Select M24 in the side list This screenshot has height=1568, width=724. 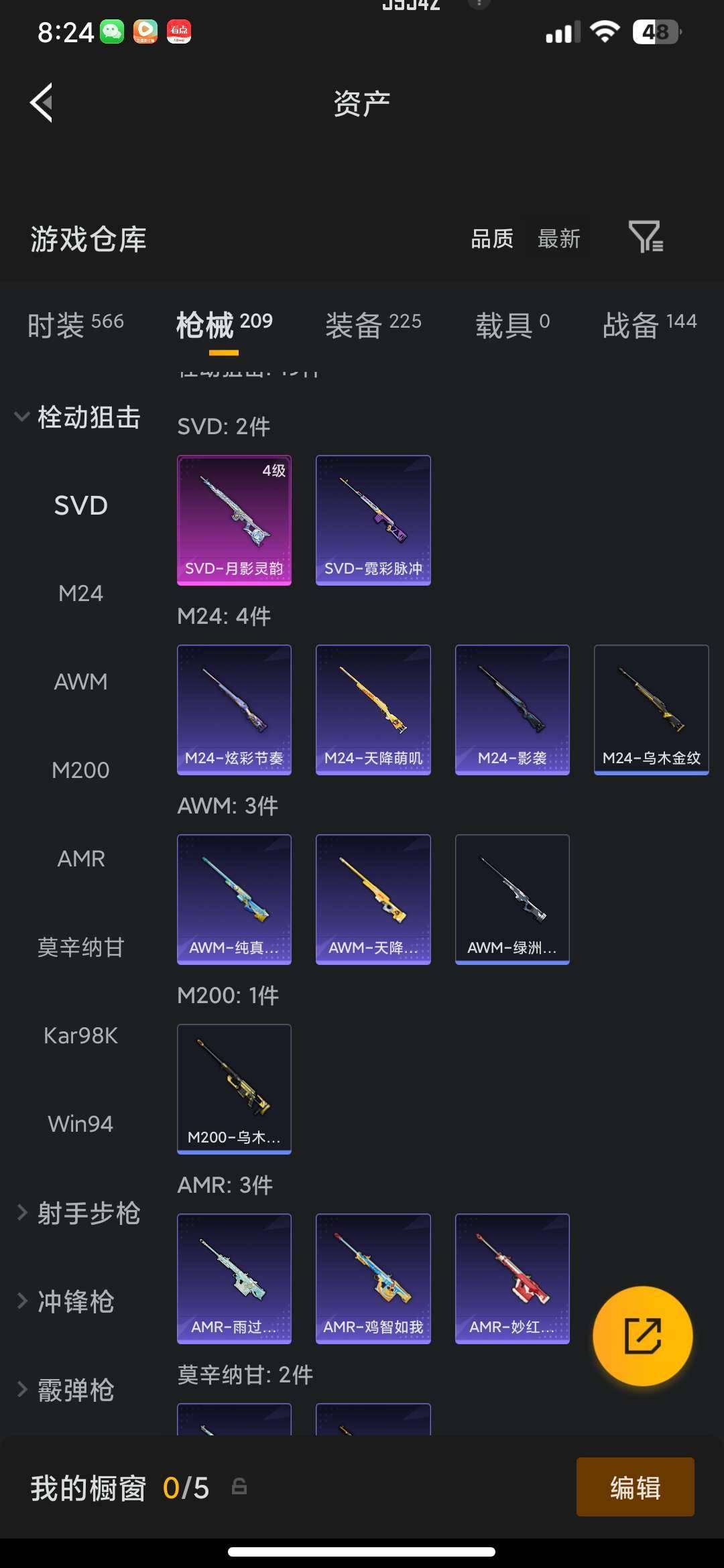tap(80, 594)
